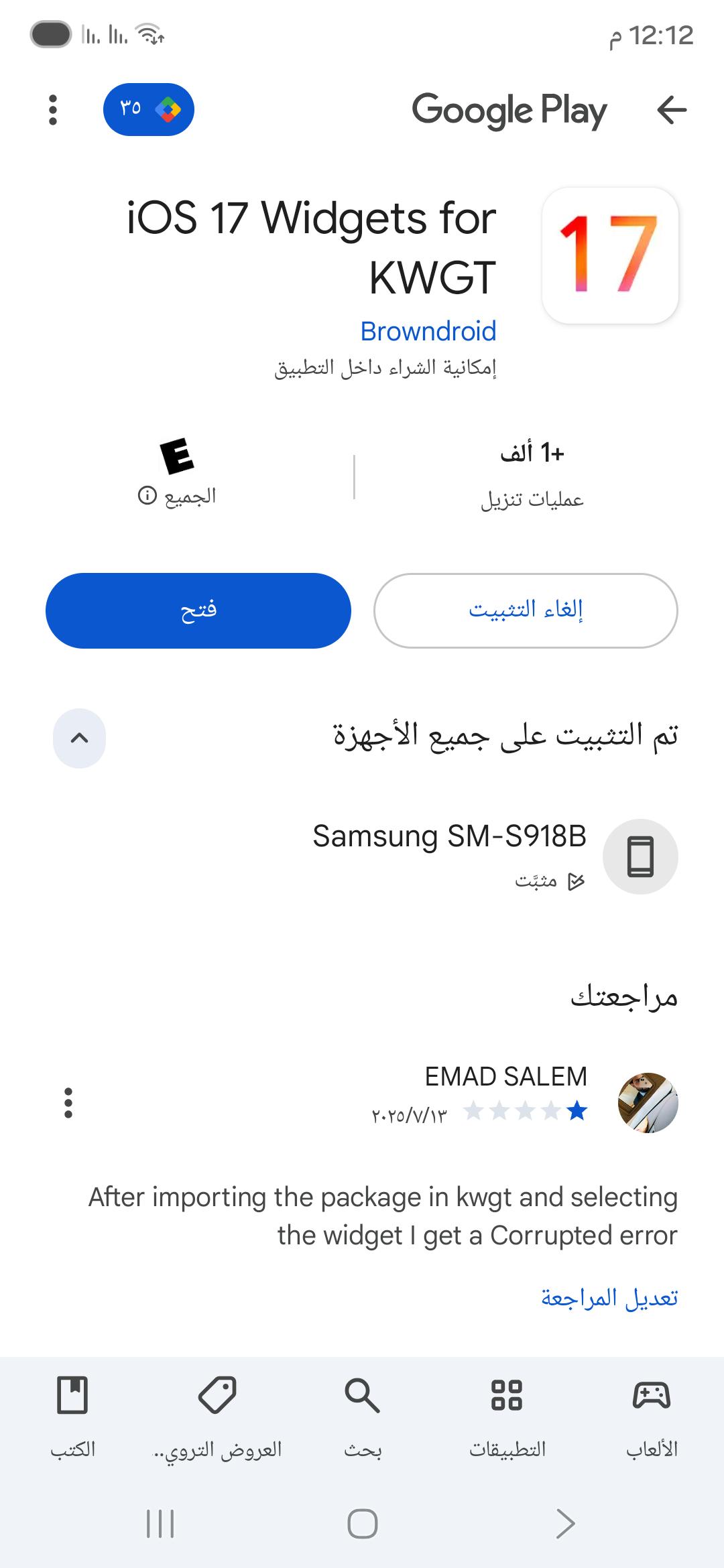Open the Browndroid developer page
Viewport: 724px width, 1568px height.
tap(428, 331)
